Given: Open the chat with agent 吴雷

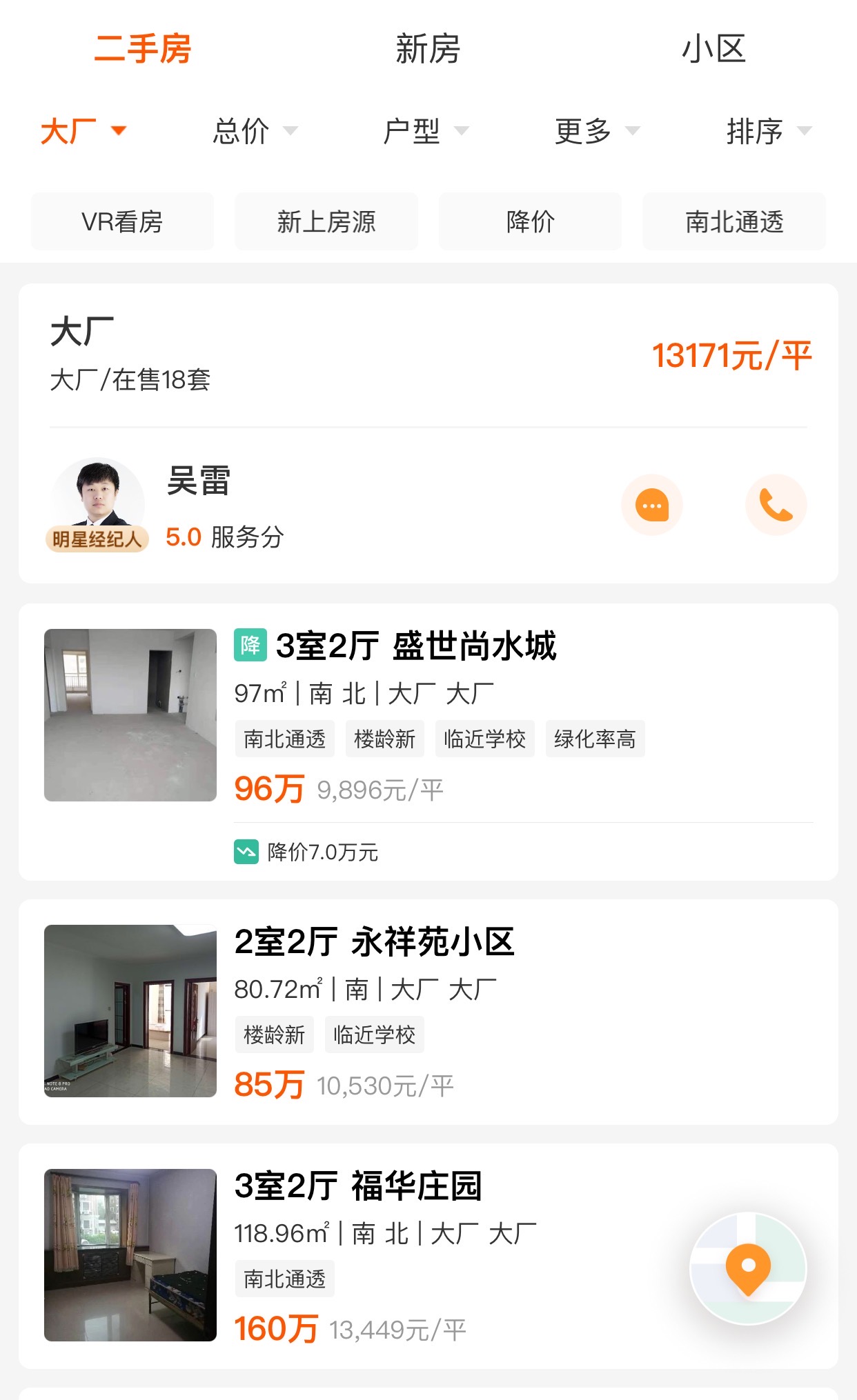Looking at the screenshot, I should click(653, 504).
